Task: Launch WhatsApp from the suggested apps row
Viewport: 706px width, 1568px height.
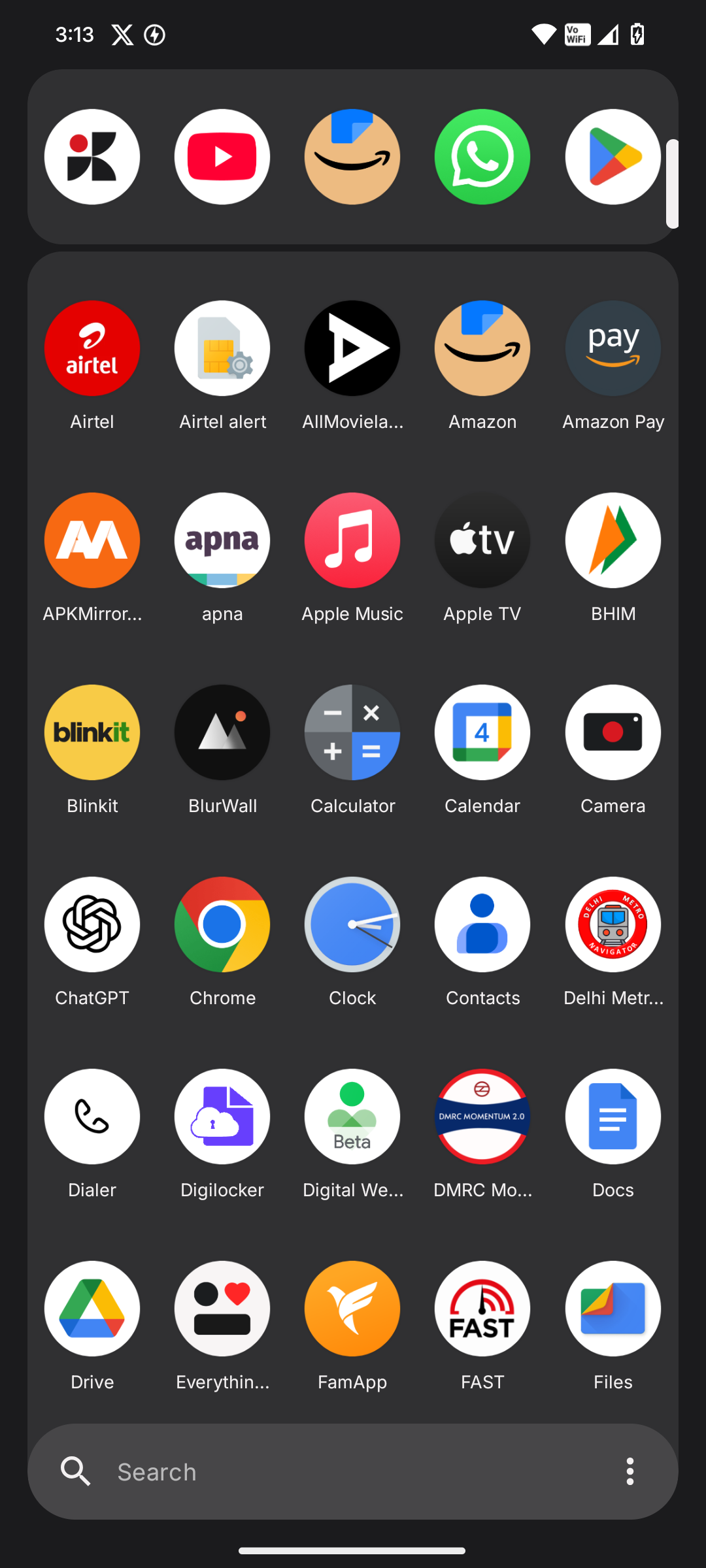Action: tap(482, 157)
